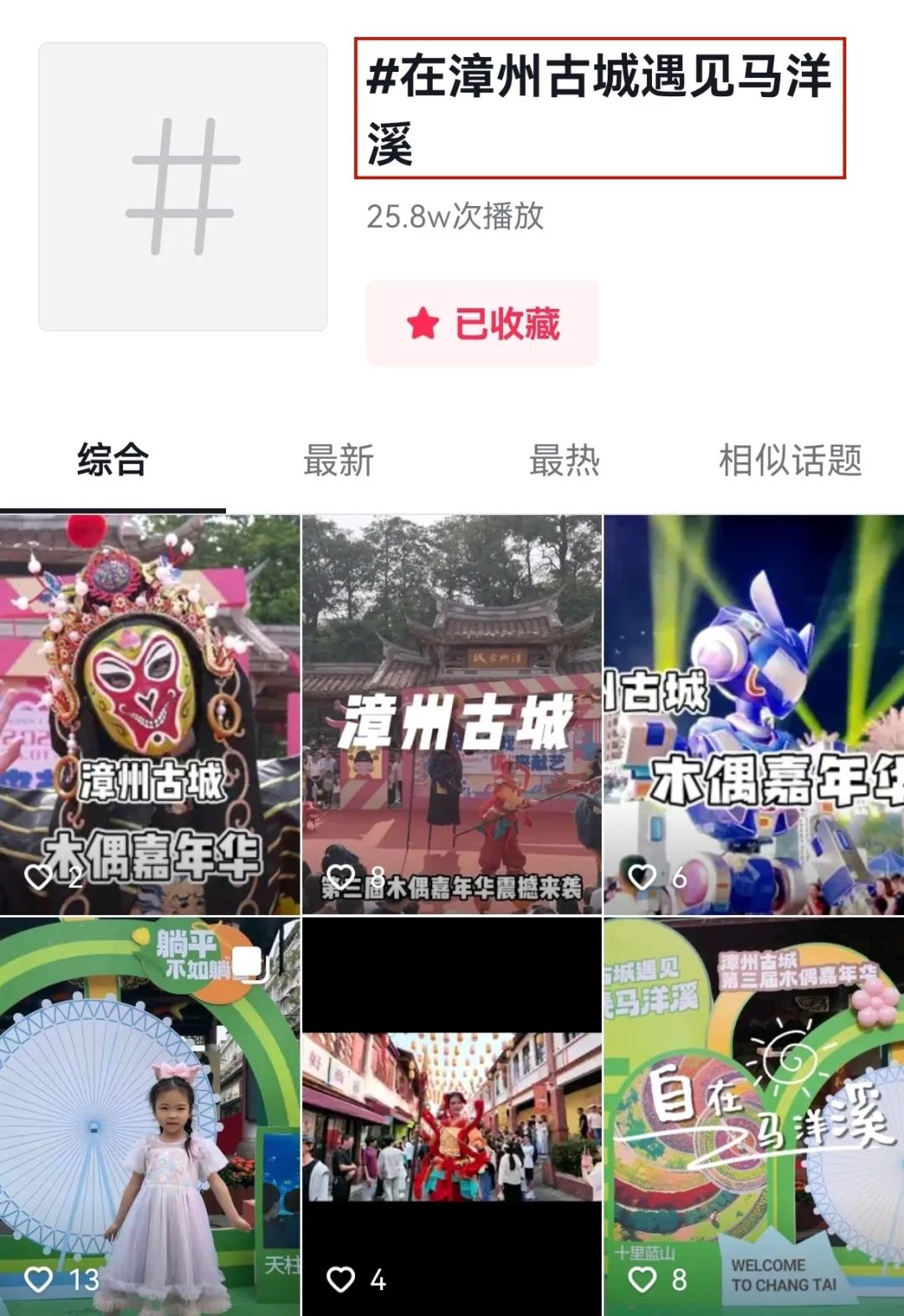904x1316 pixels.
Task: Open the street performer video with 4 likes
Action: [x=451, y=1116]
